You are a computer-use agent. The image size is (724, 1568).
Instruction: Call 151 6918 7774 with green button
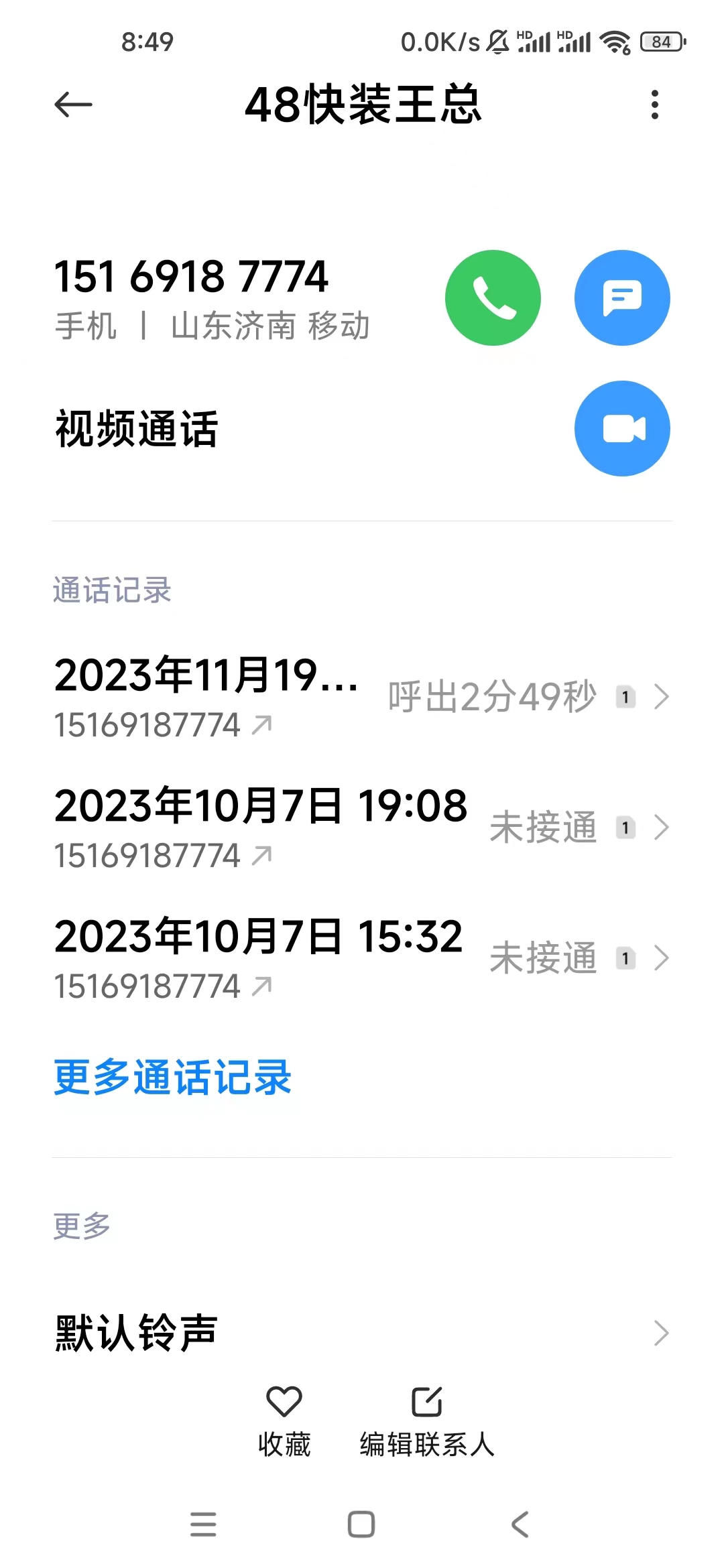point(493,298)
